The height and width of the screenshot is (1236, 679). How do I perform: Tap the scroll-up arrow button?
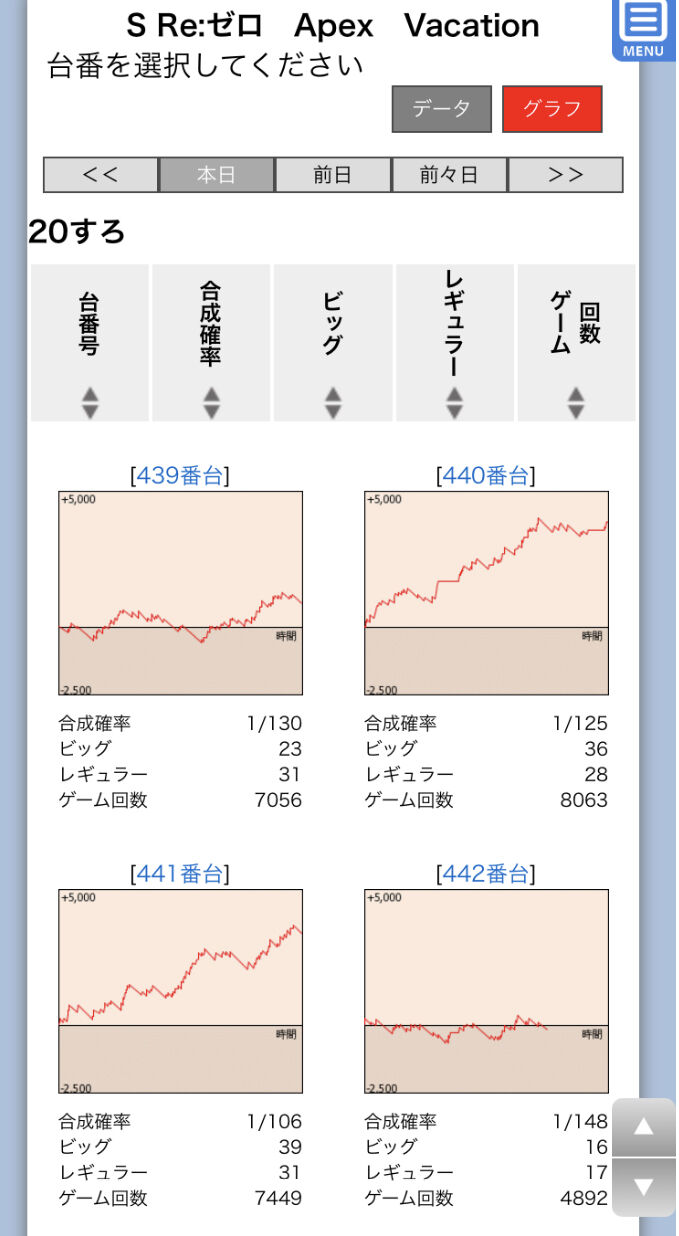(644, 1127)
